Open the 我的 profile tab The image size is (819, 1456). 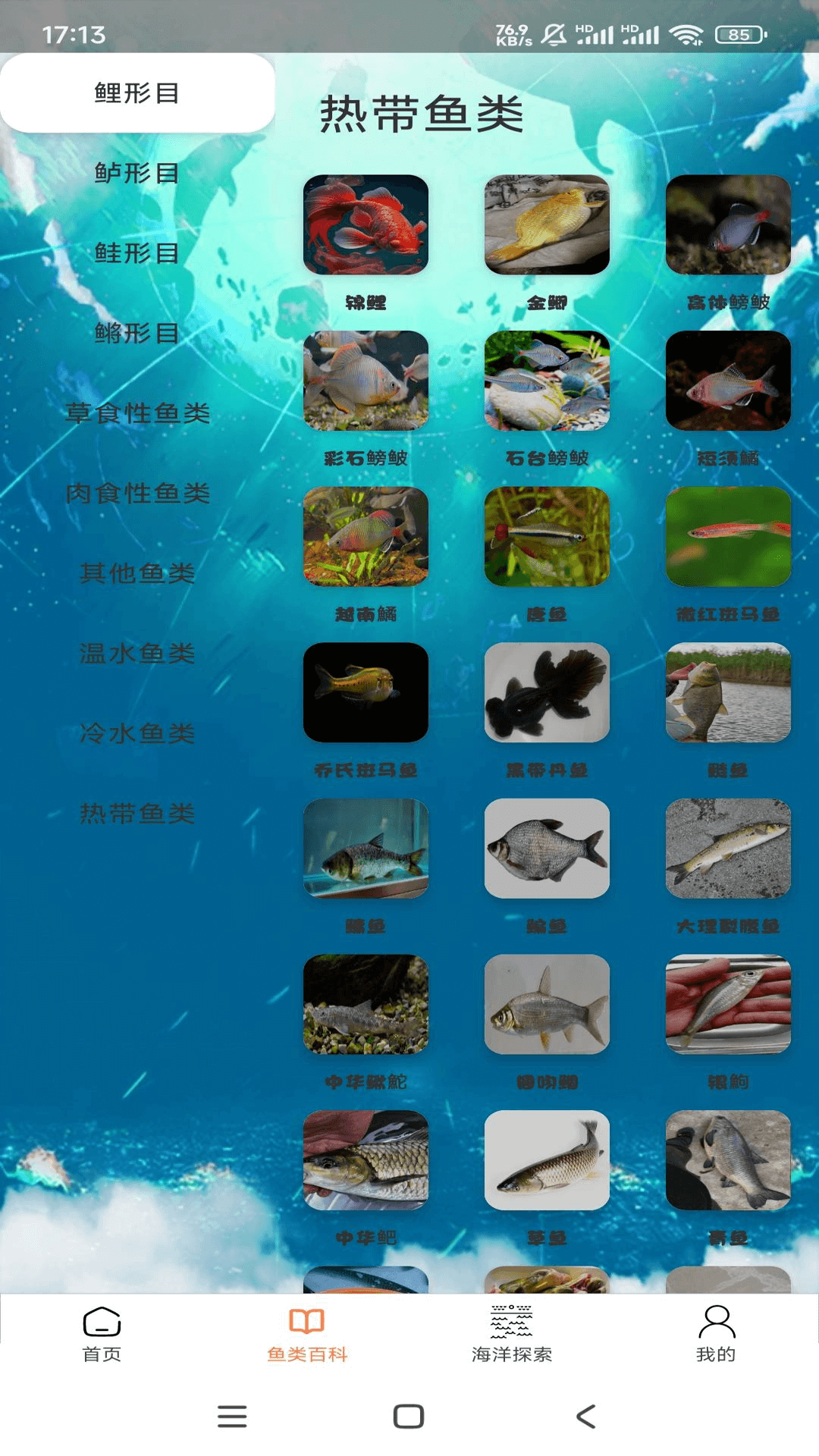(716, 1334)
